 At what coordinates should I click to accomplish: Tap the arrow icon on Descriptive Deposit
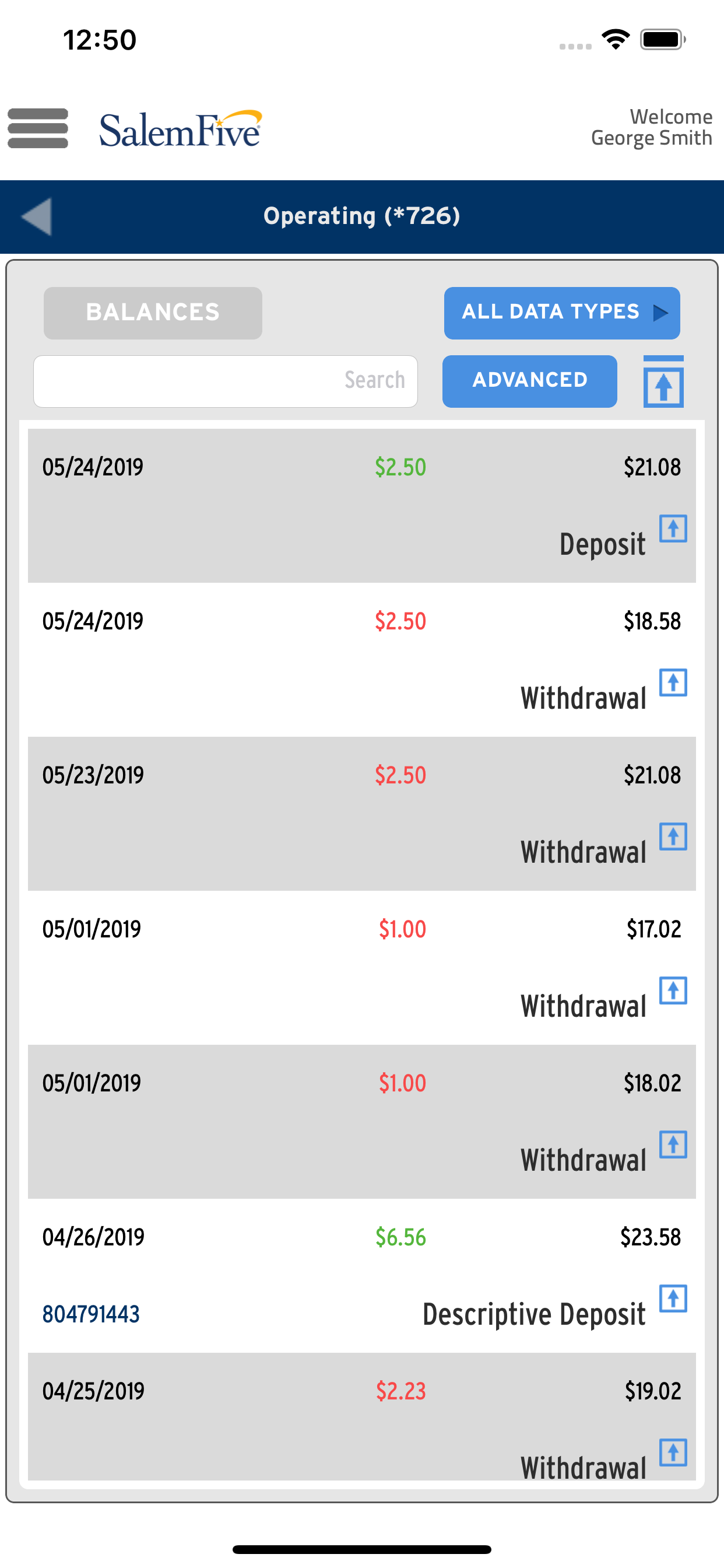673,1298
